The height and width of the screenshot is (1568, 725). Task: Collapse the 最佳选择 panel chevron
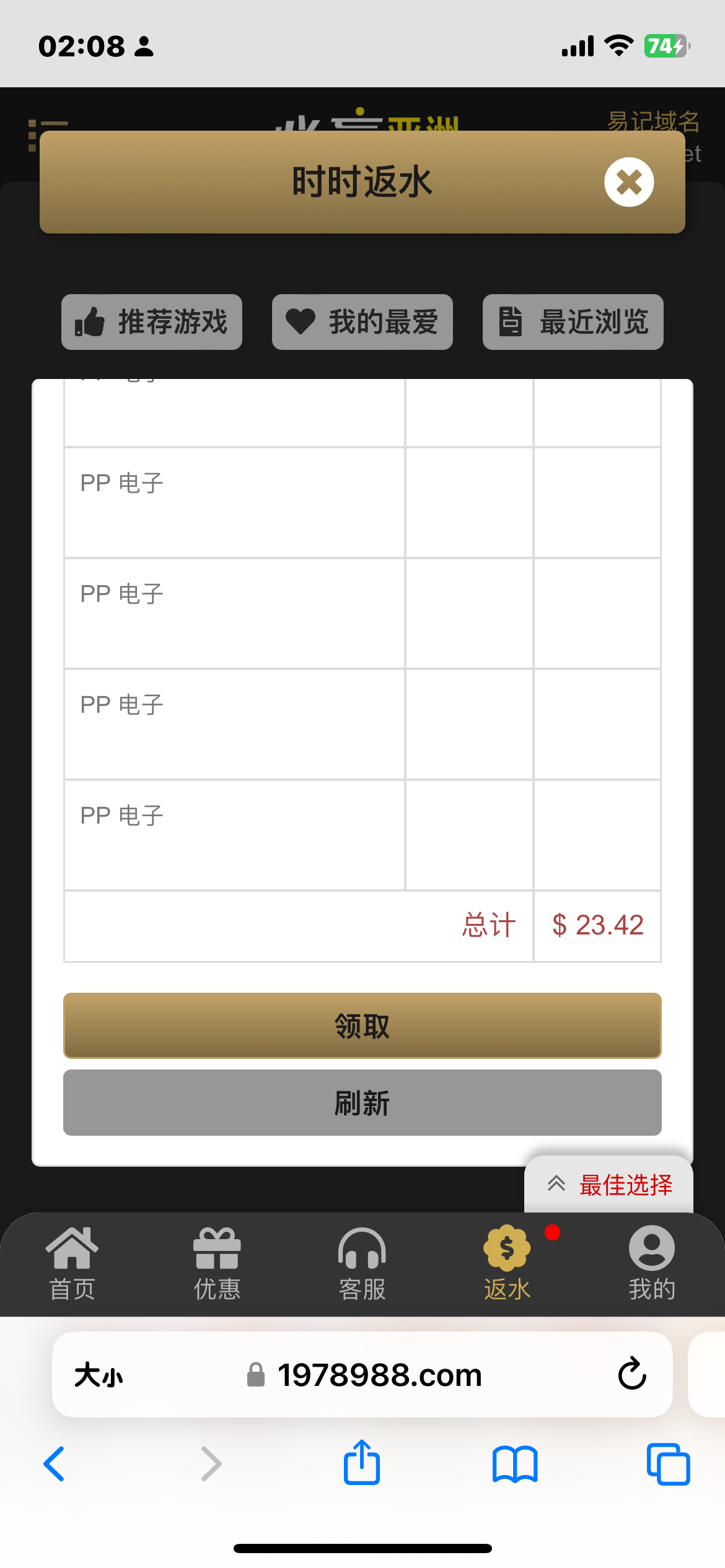click(556, 1183)
